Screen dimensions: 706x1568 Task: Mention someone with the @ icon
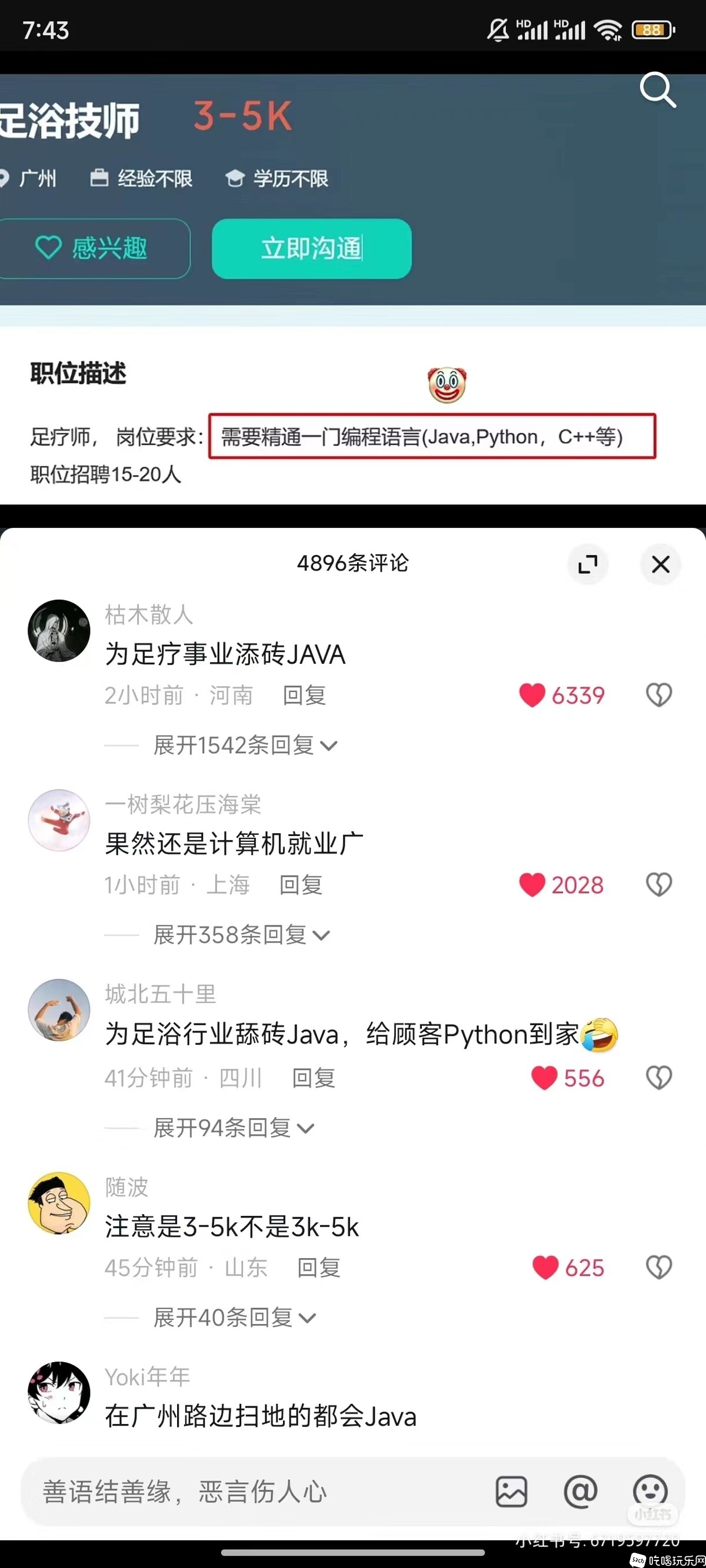point(580,1492)
